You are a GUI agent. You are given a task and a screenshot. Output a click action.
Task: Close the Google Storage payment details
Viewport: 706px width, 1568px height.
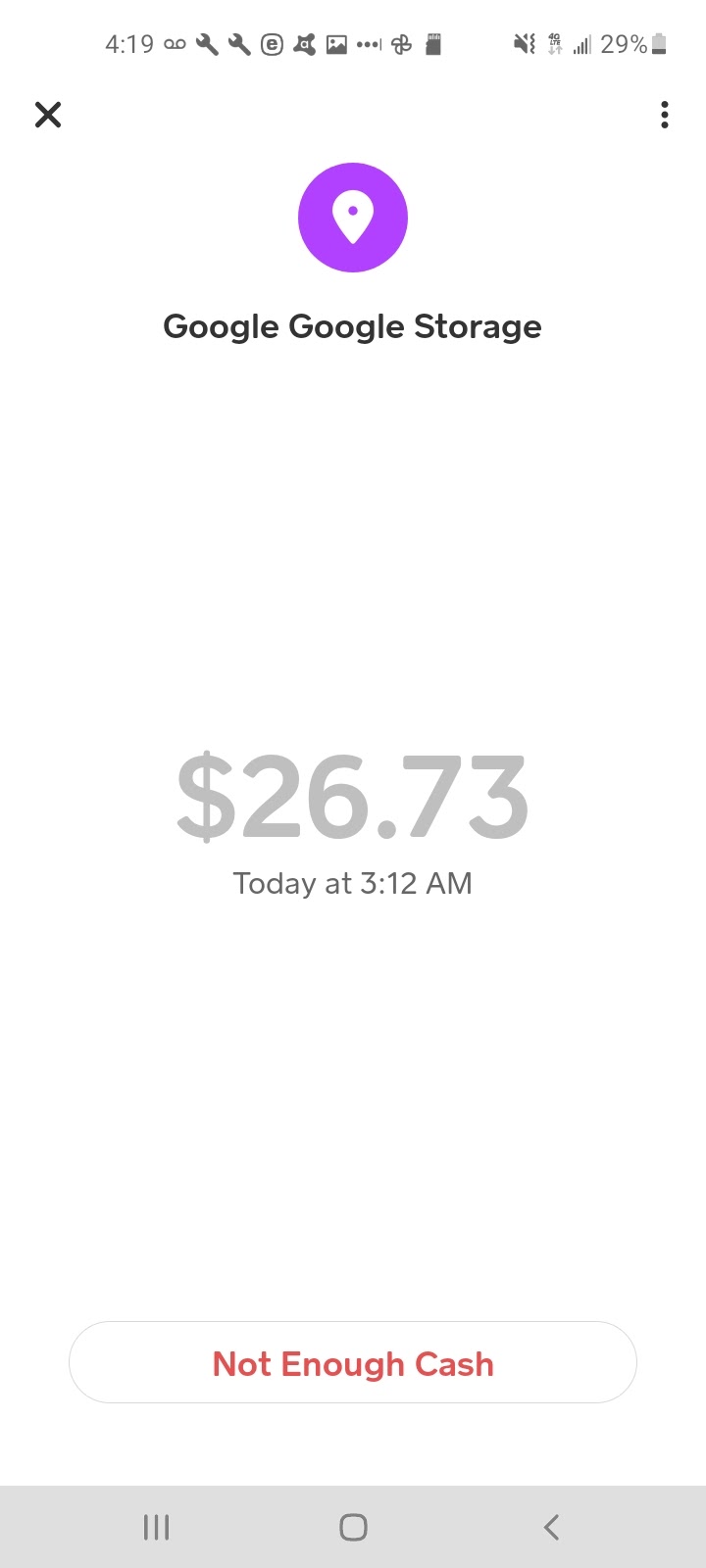point(47,115)
